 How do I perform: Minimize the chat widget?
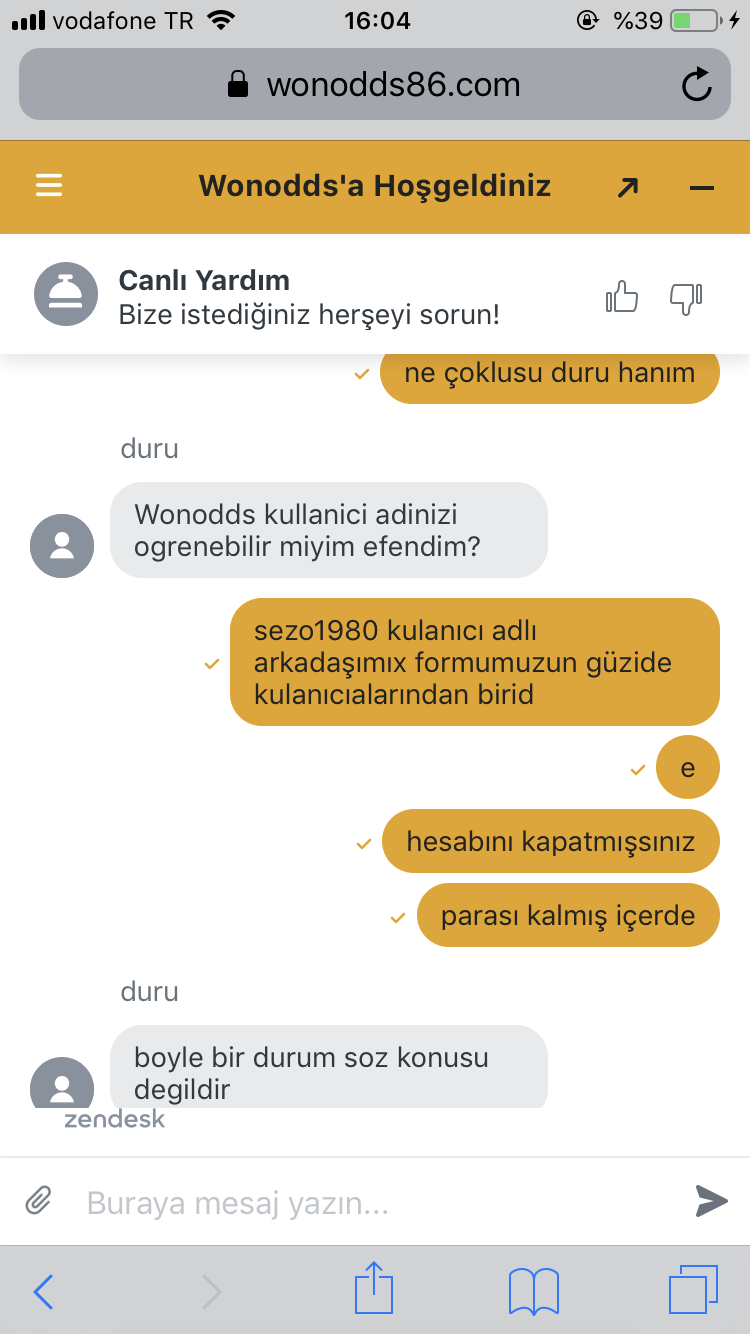coord(702,187)
